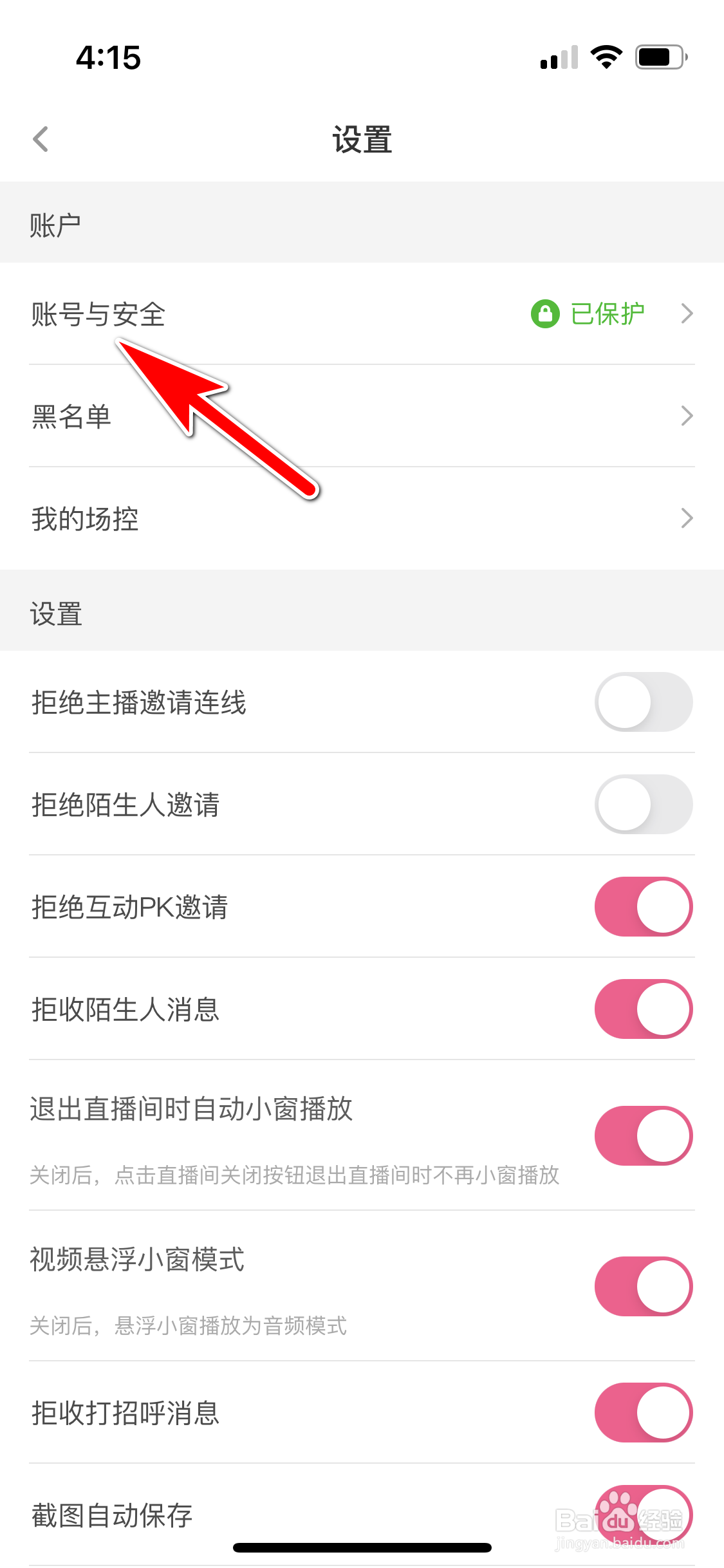Disable 拒收陌生人消息 setting
This screenshot has width=724, height=1568.
(643, 1009)
